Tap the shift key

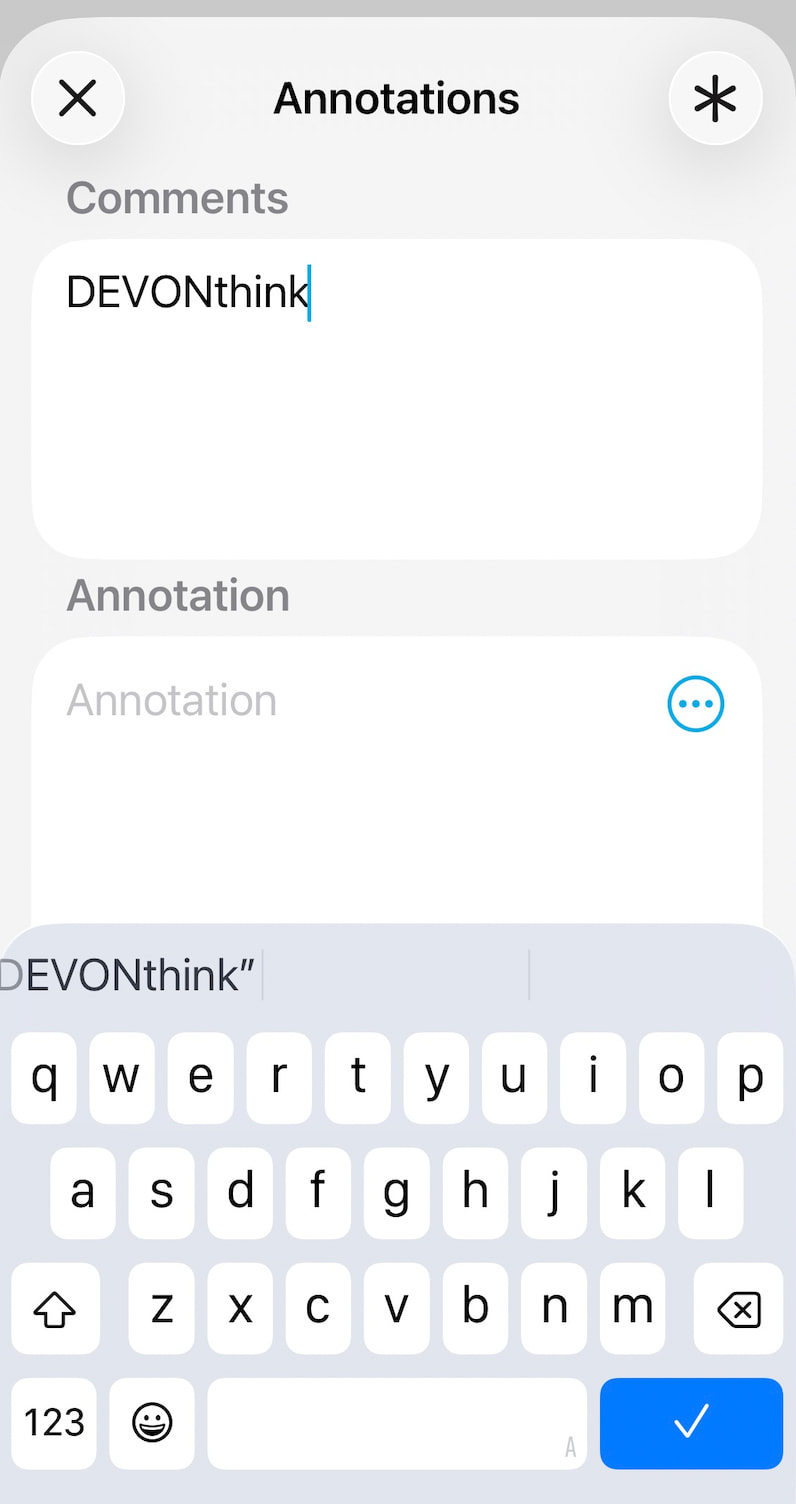click(x=55, y=1307)
